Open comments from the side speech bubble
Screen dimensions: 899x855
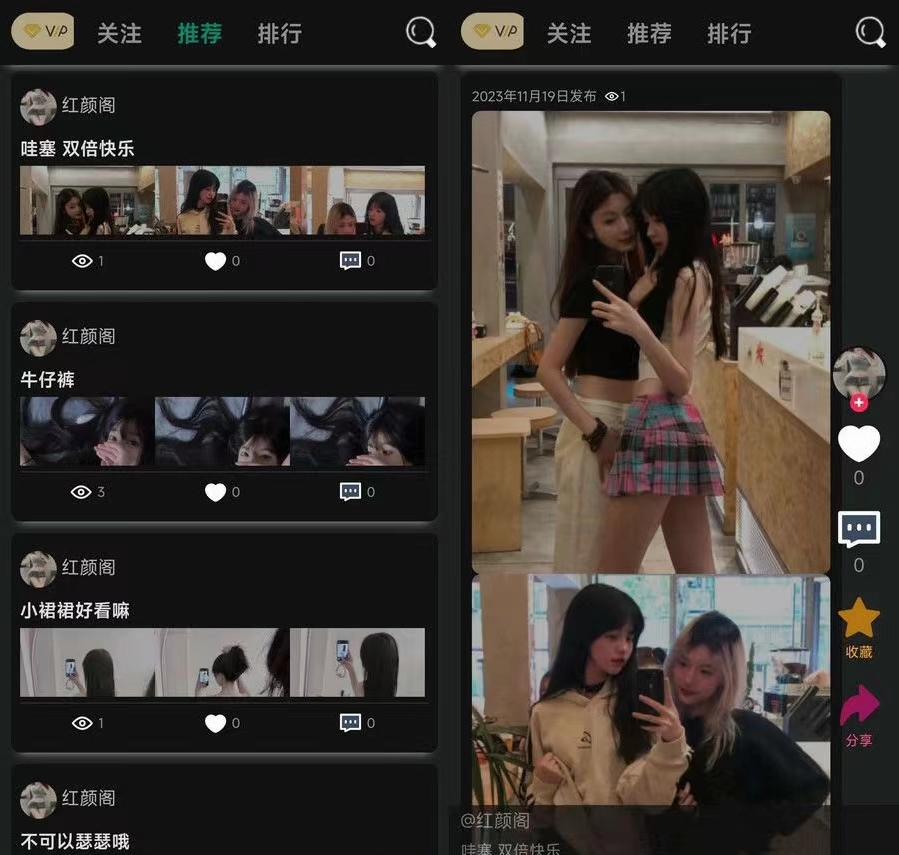pos(858,529)
